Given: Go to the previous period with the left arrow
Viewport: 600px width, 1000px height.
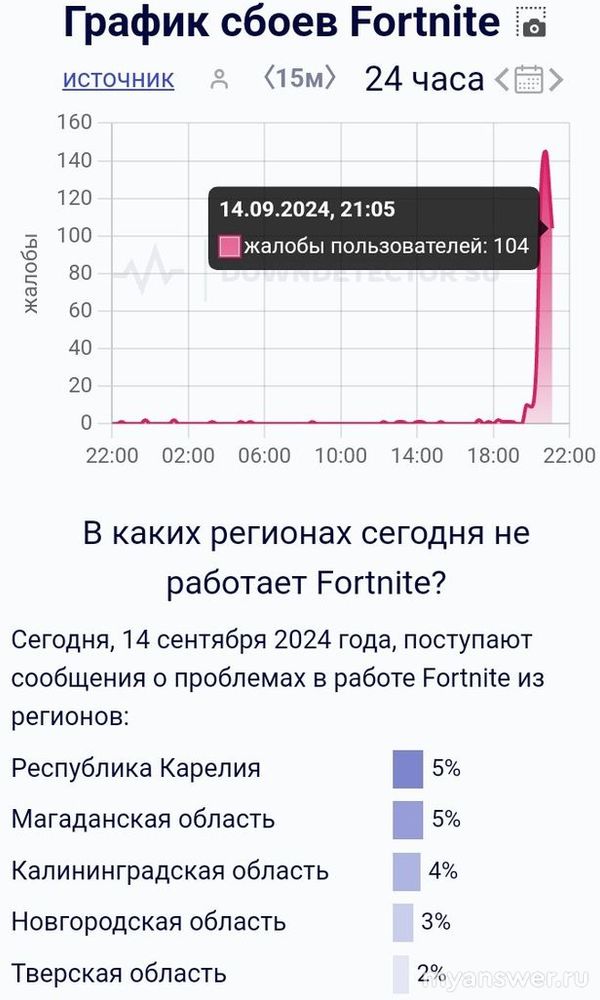Looking at the screenshot, I should pyautogui.click(x=503, y=79).
